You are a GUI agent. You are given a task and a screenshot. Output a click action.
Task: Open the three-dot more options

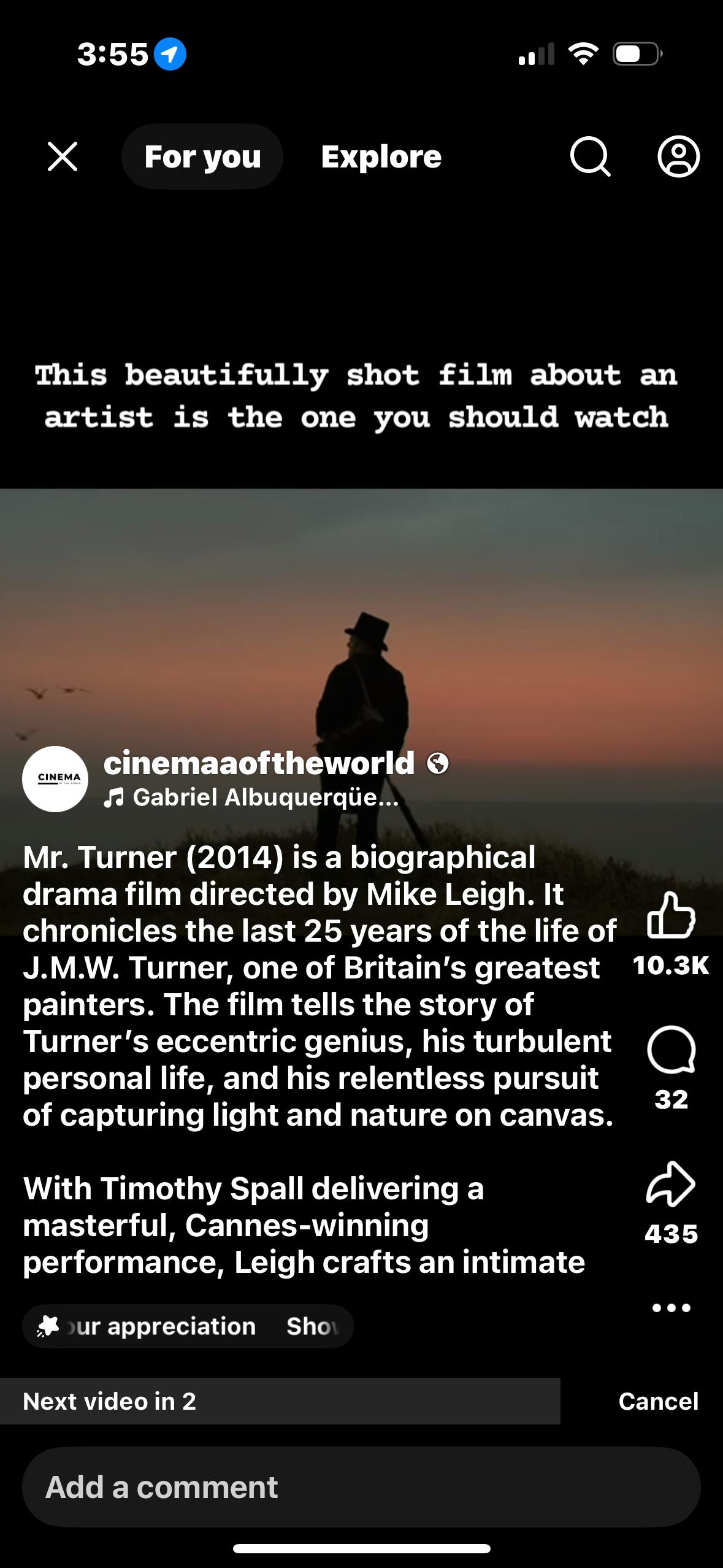click(671, 1308)
